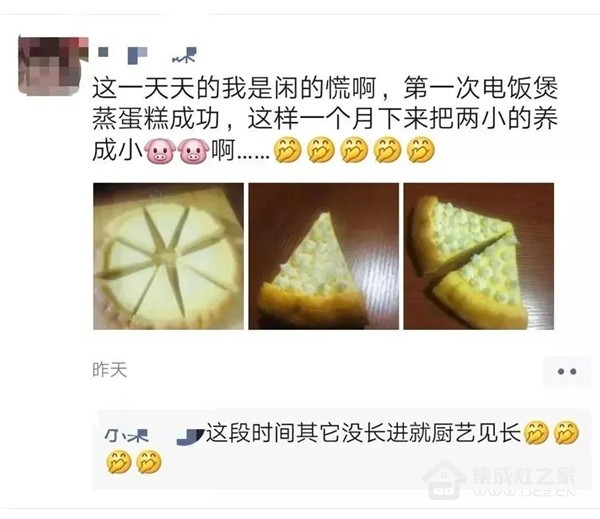
Task: Open the first photo of the sliced cake
Action: [168, 256]
